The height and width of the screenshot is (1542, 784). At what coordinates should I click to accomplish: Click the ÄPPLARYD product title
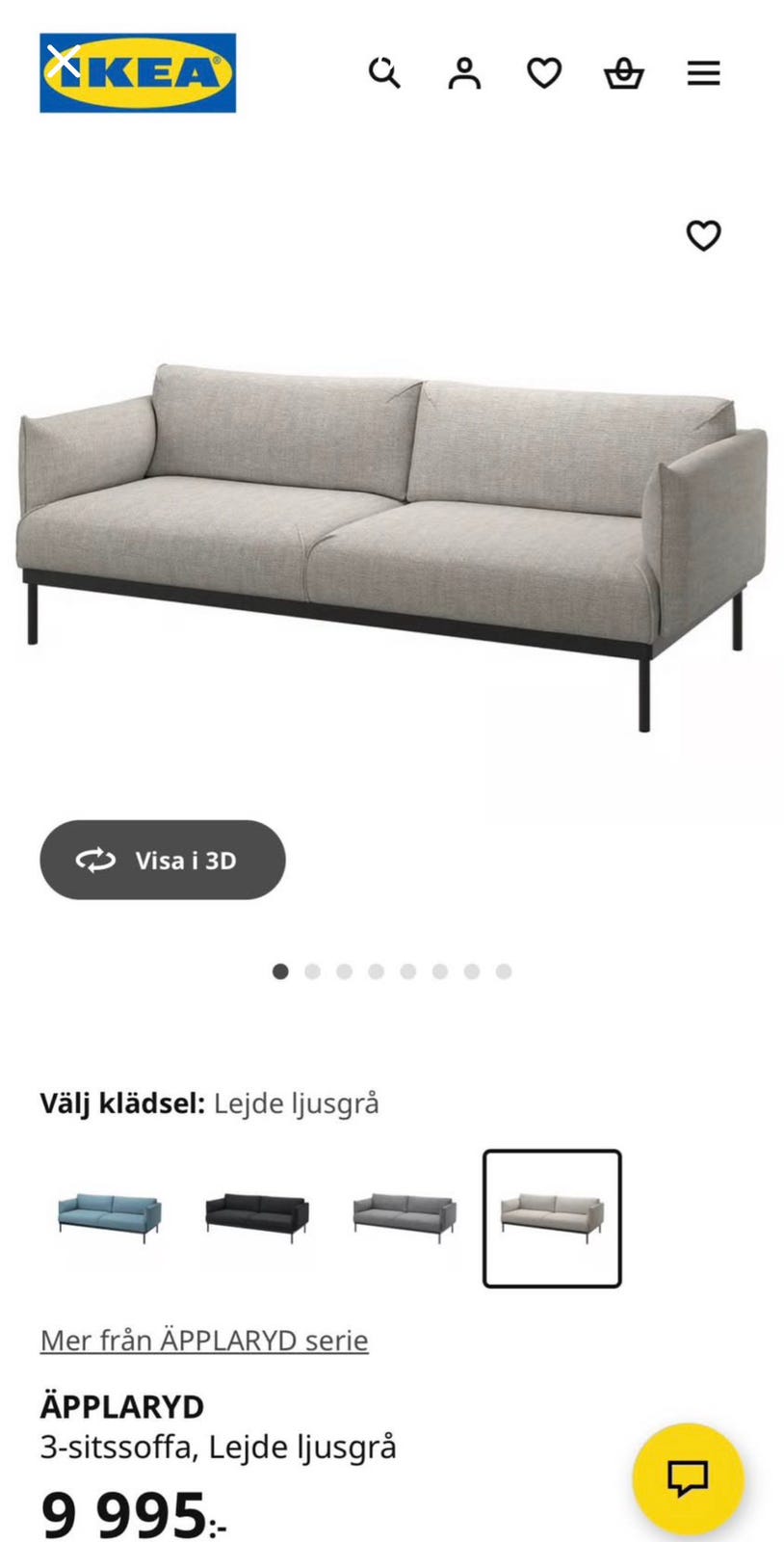[121, 1405]
